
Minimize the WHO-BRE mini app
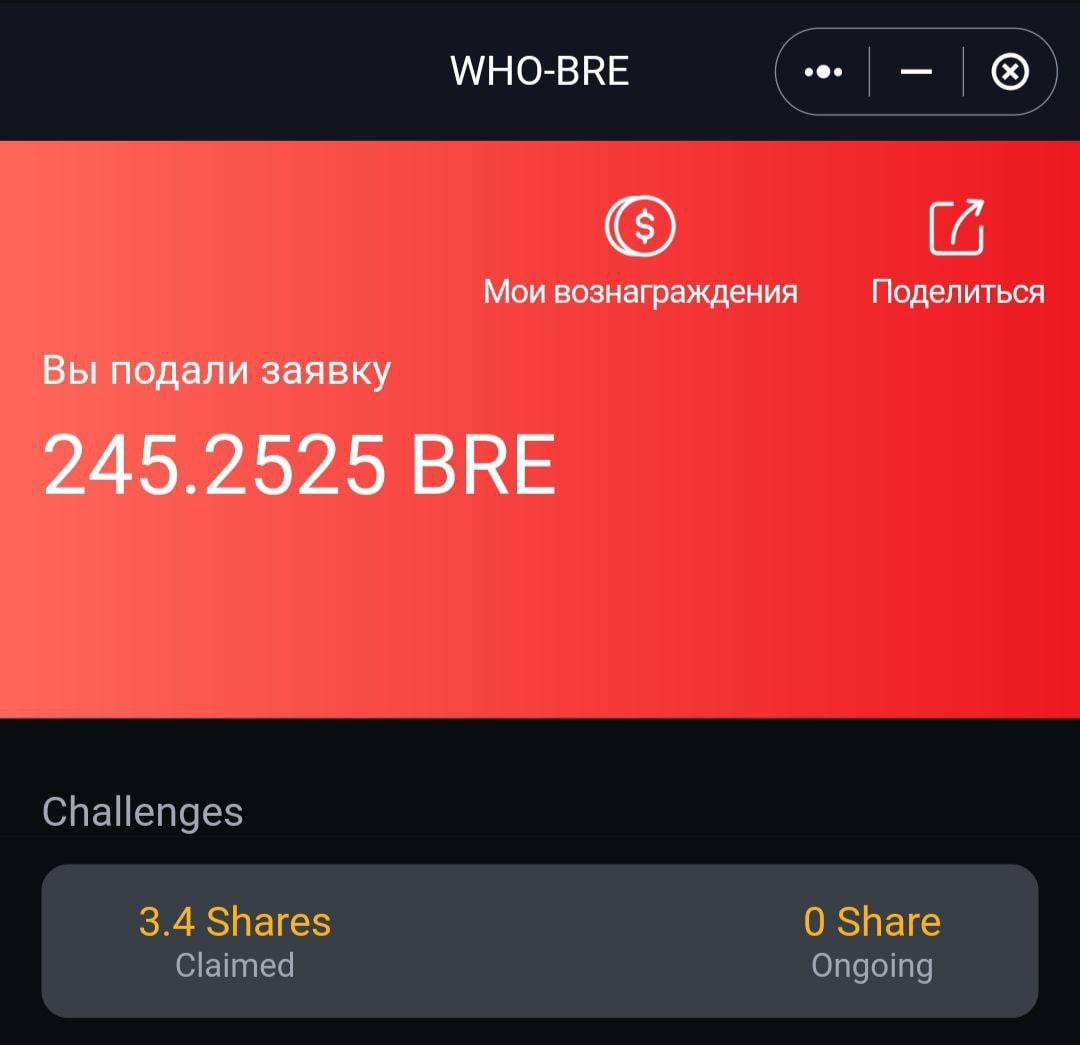(916, 72)
